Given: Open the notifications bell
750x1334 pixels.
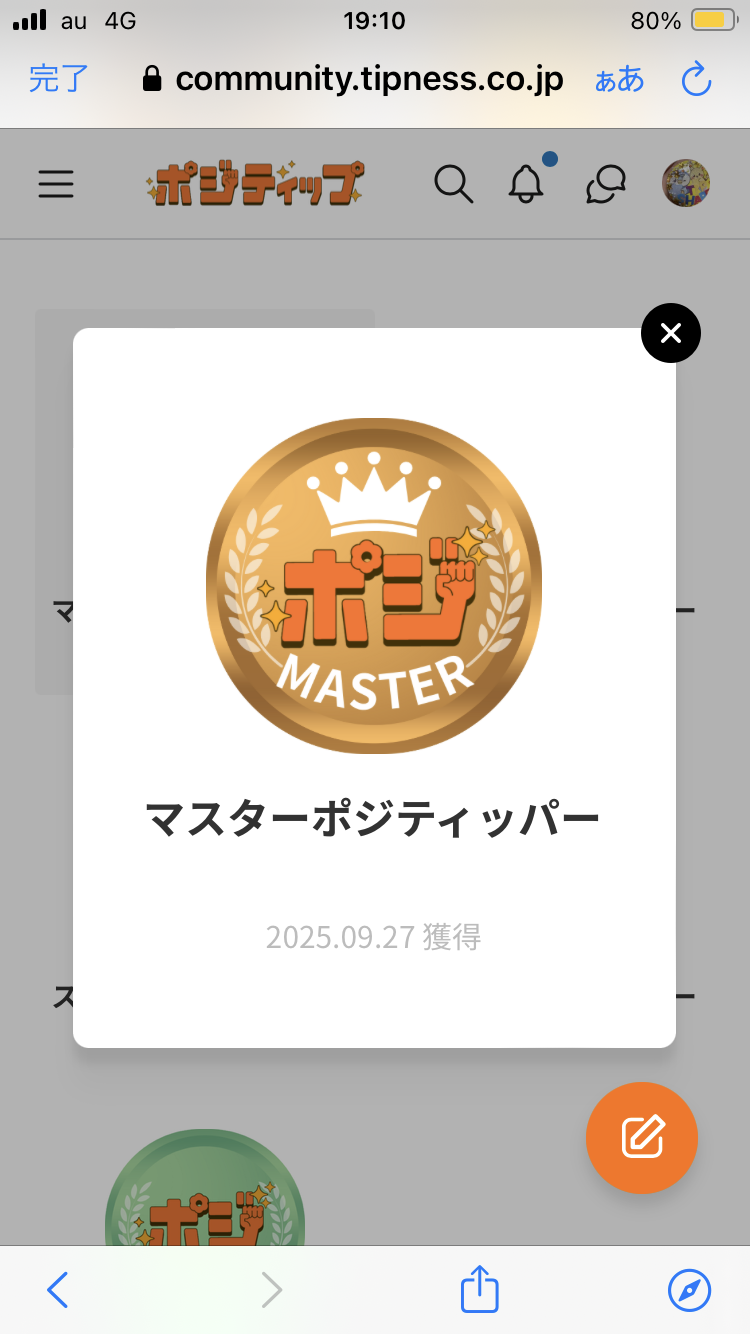Looking at the screenshot, I should tap(526, 184).
